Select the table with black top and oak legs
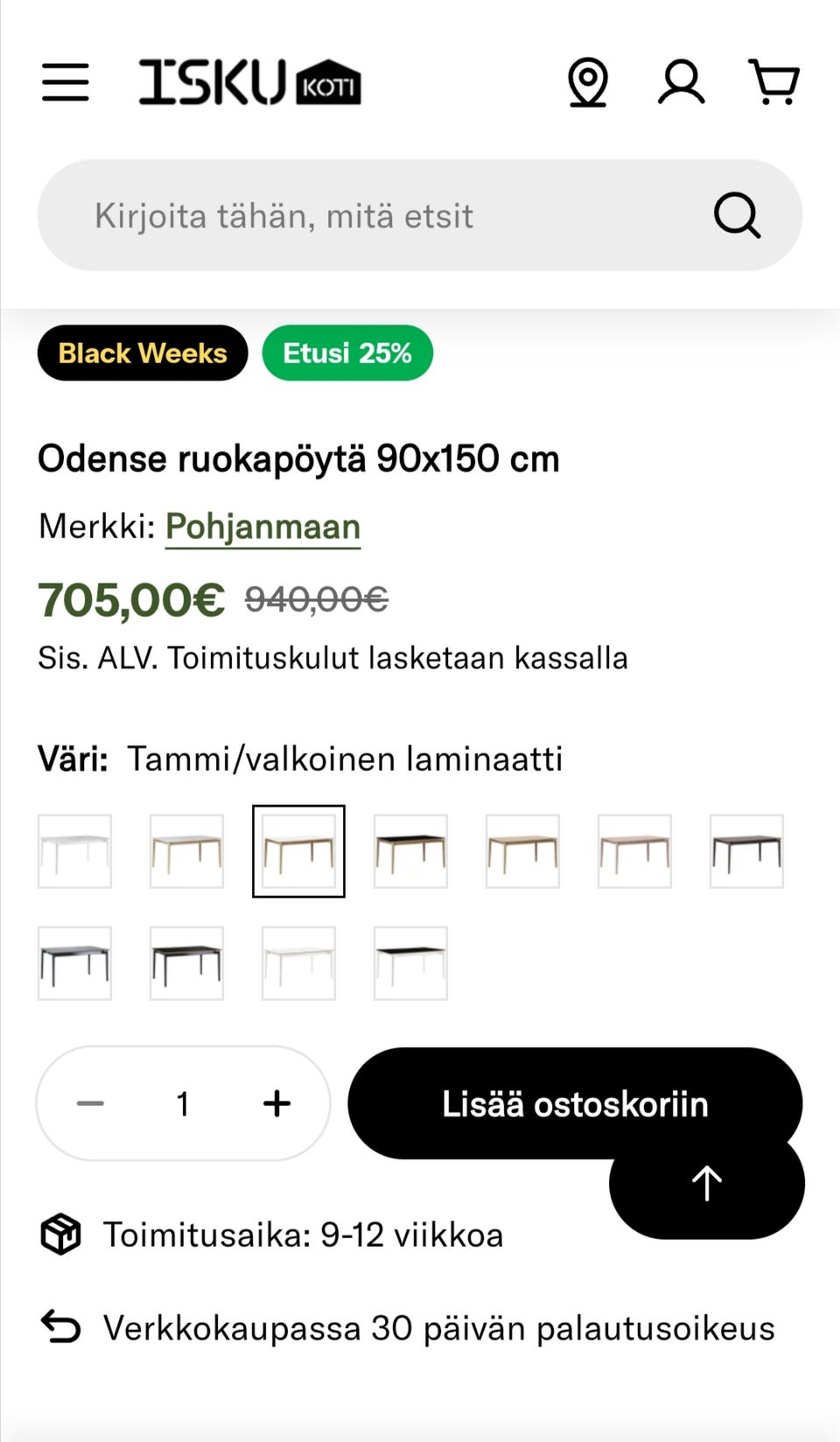840x1442 pixels. [410, 851]
